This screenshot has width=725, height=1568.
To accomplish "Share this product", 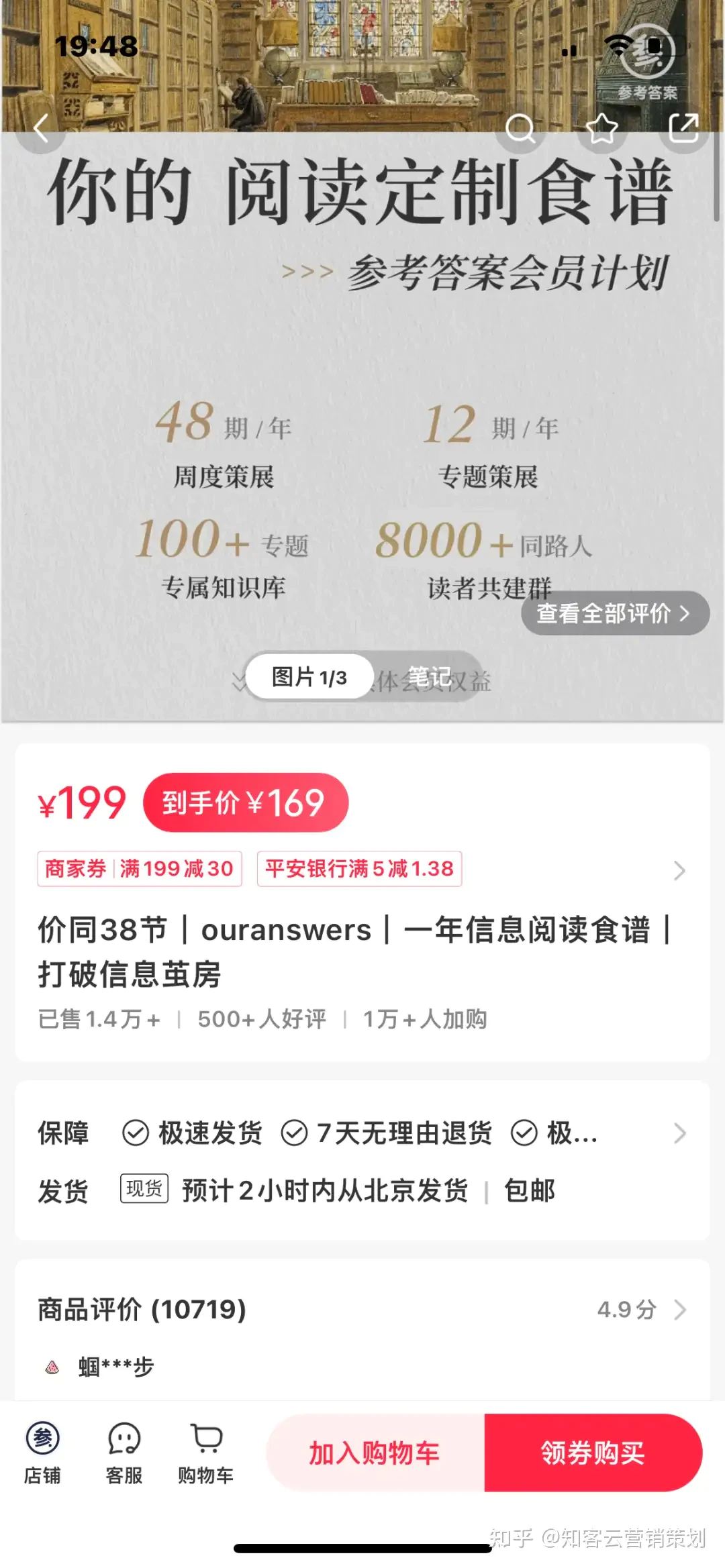I will pyautogui.click(x=683, y=127).
